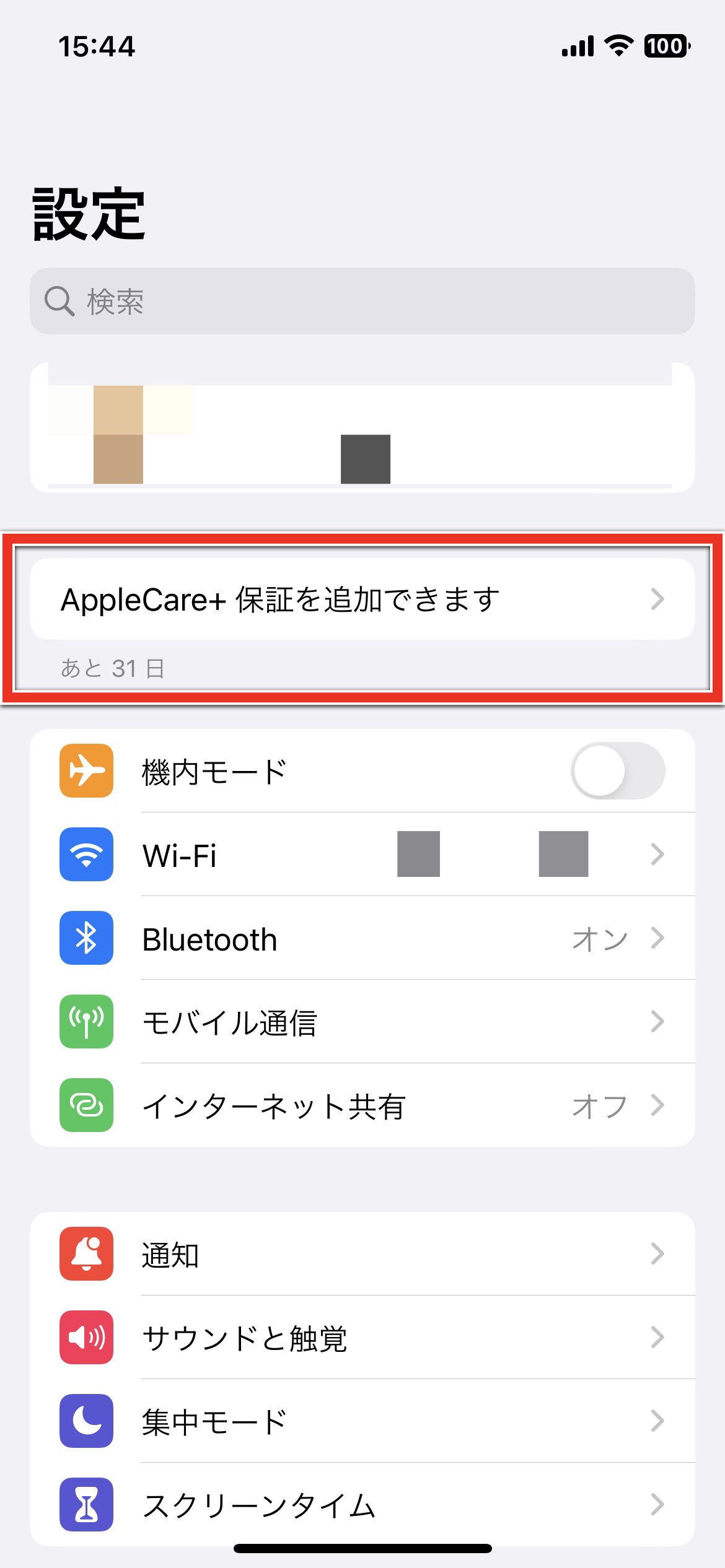Tap the airplane mode icon
This screenshot has width=725, height=1568.
click(x=86, y=771)
